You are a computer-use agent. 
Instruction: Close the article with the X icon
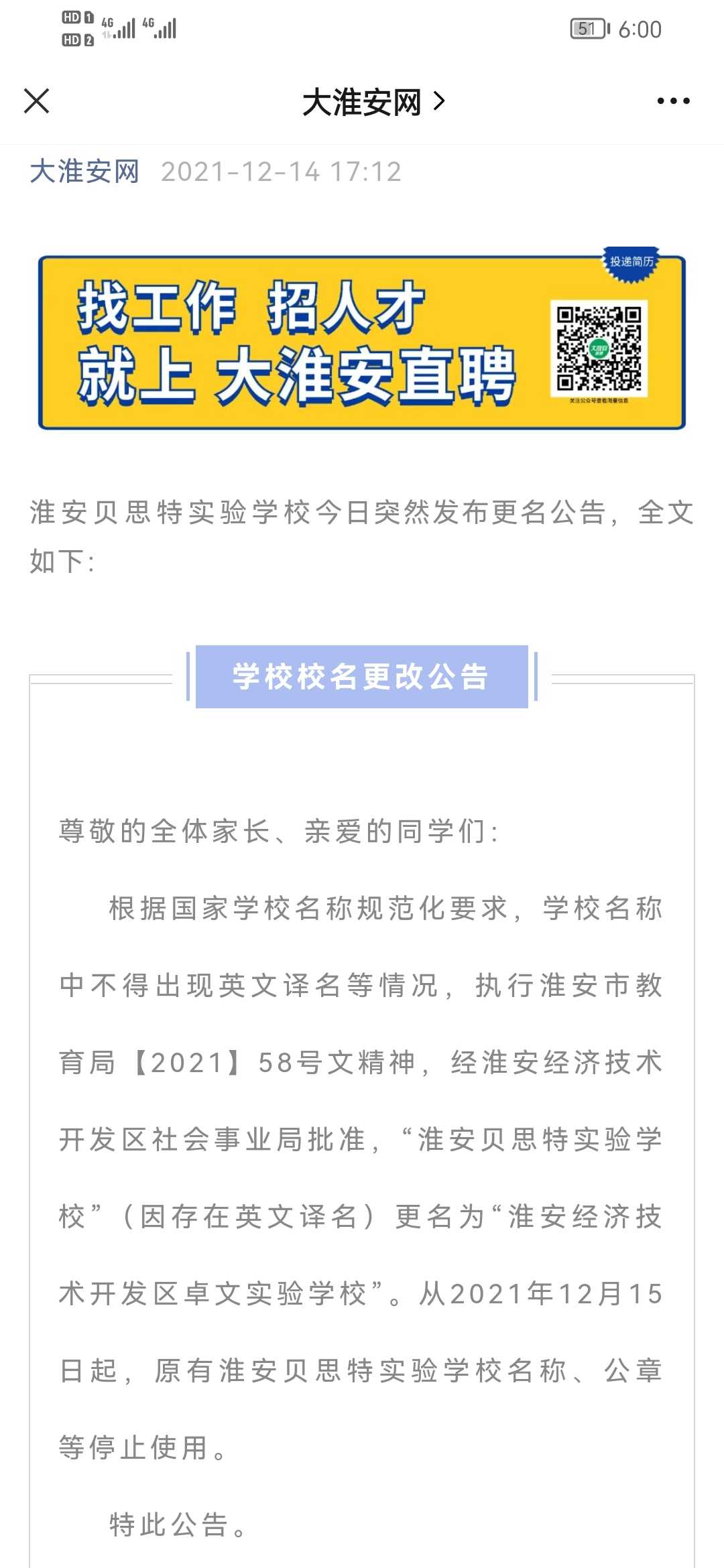(x=36, y=101)
